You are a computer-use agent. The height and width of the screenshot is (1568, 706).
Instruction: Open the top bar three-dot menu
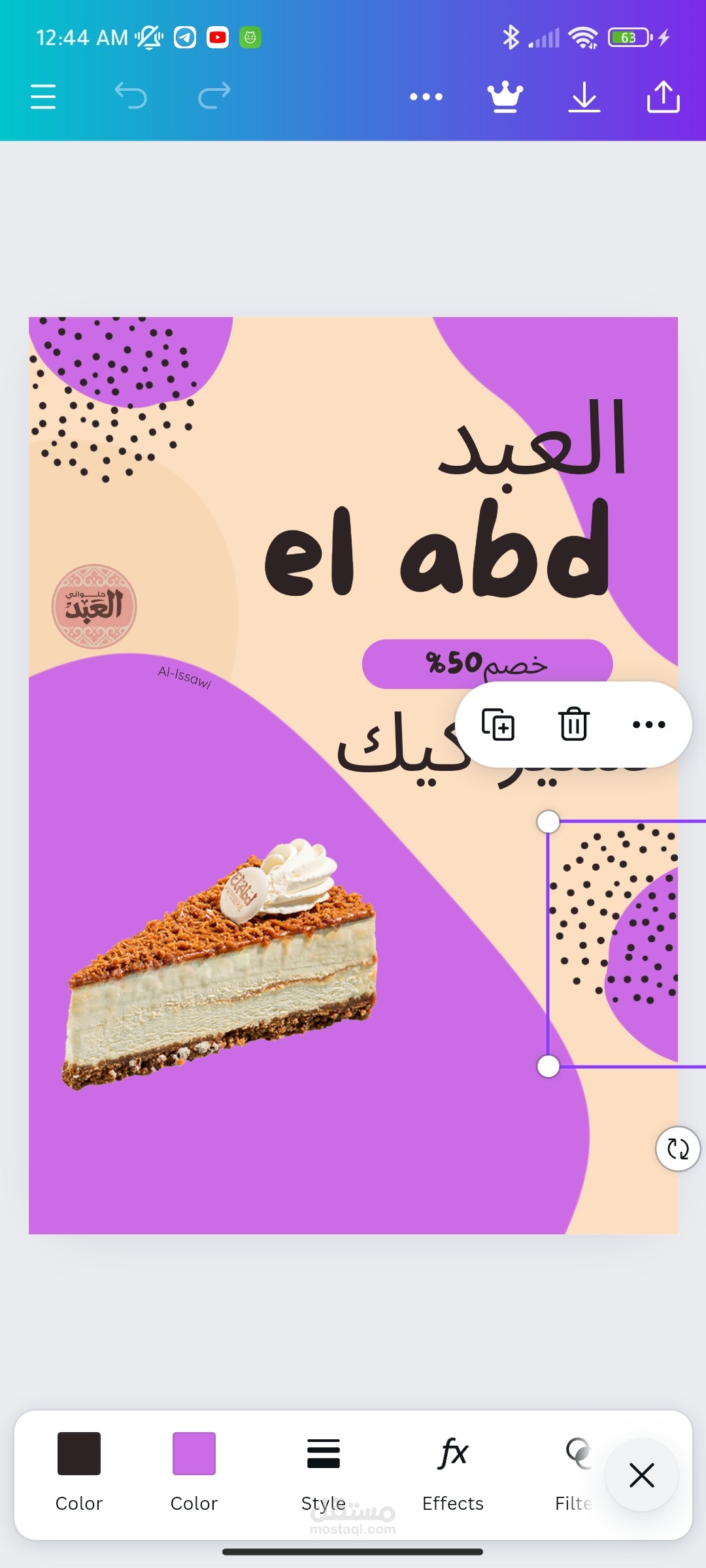coord(426,97)
